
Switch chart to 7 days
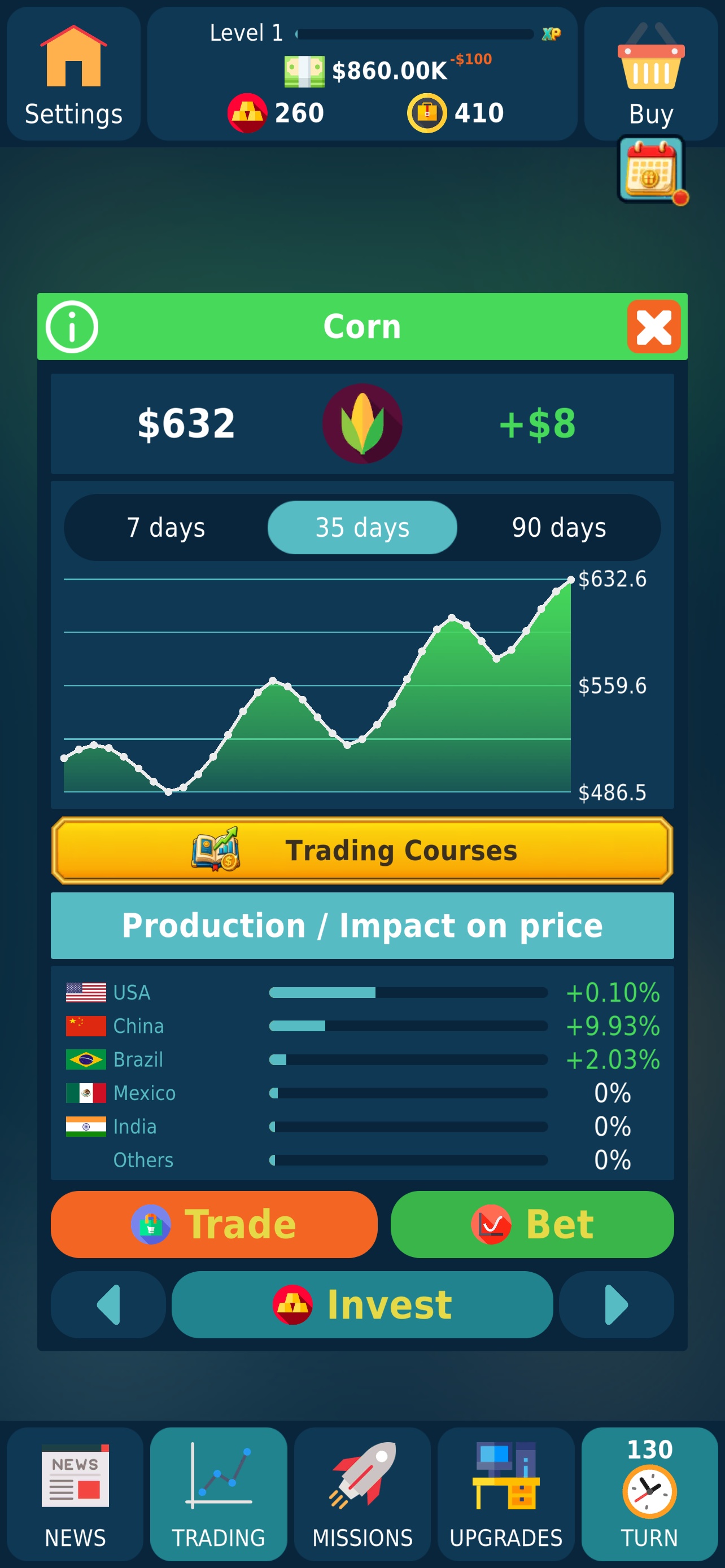click(x=166, y=527)
